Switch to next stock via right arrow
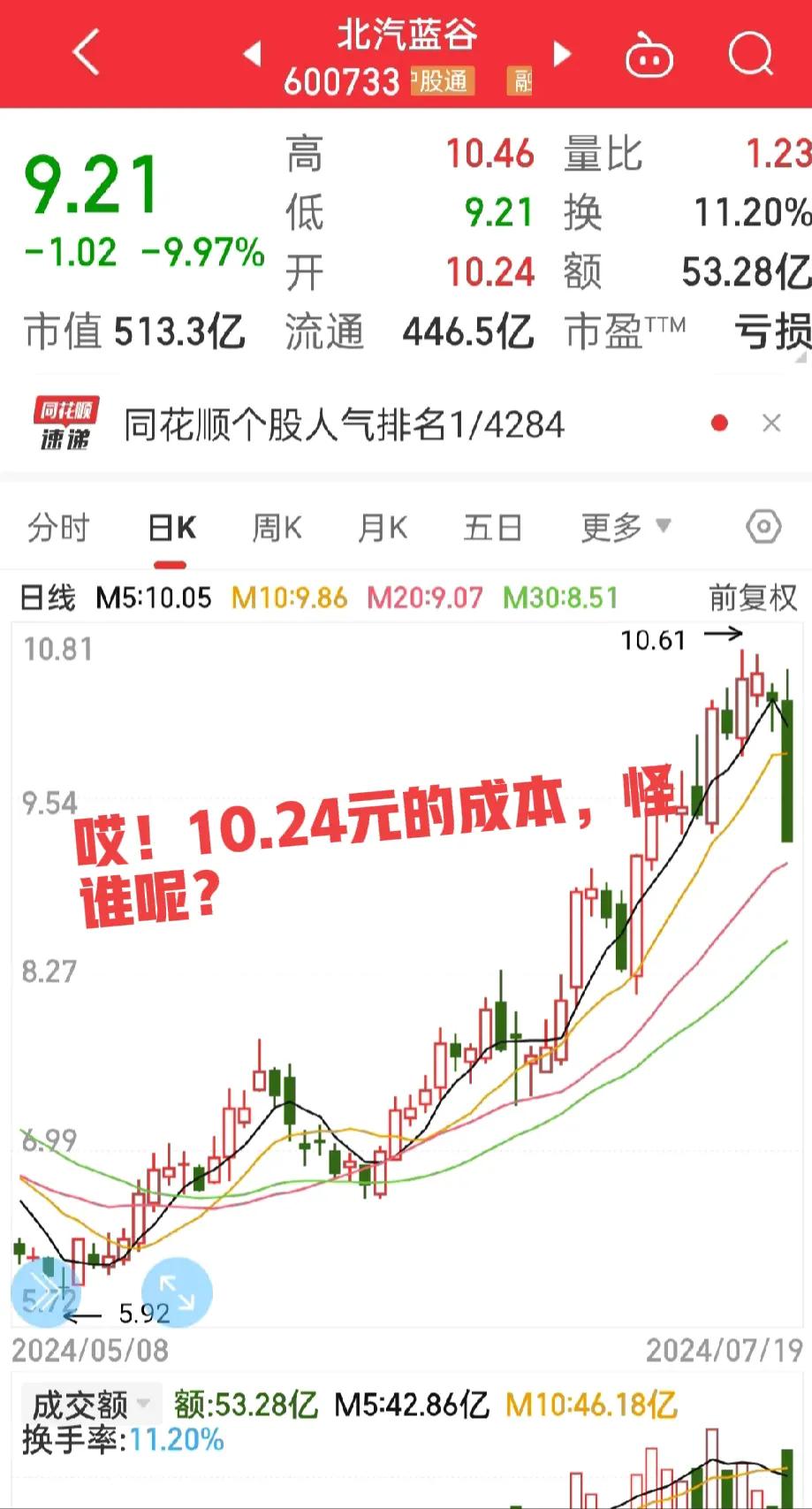 pyautogui.click(x=562, y=55)
